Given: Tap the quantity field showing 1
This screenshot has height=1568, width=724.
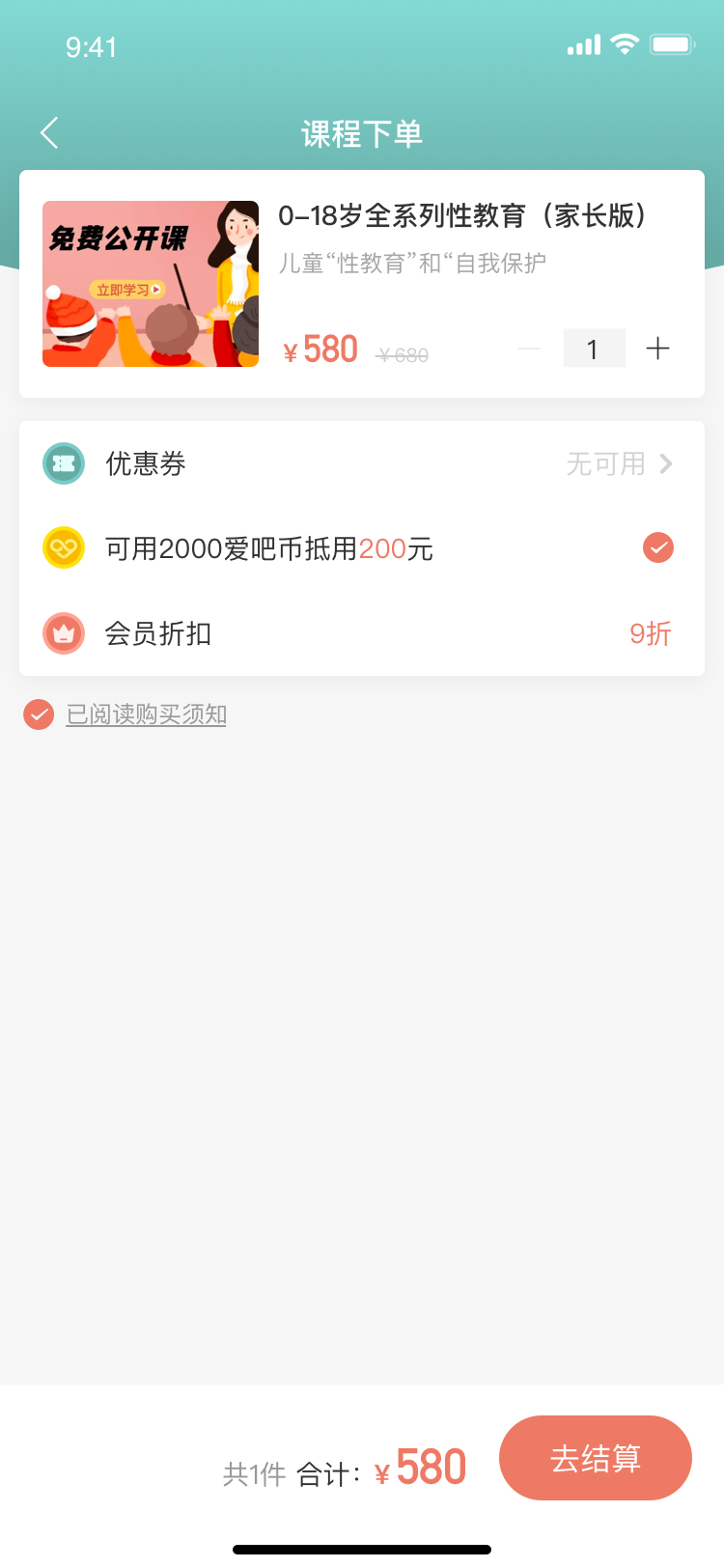Looking at the screenshot, I should (x=594, y=349).
